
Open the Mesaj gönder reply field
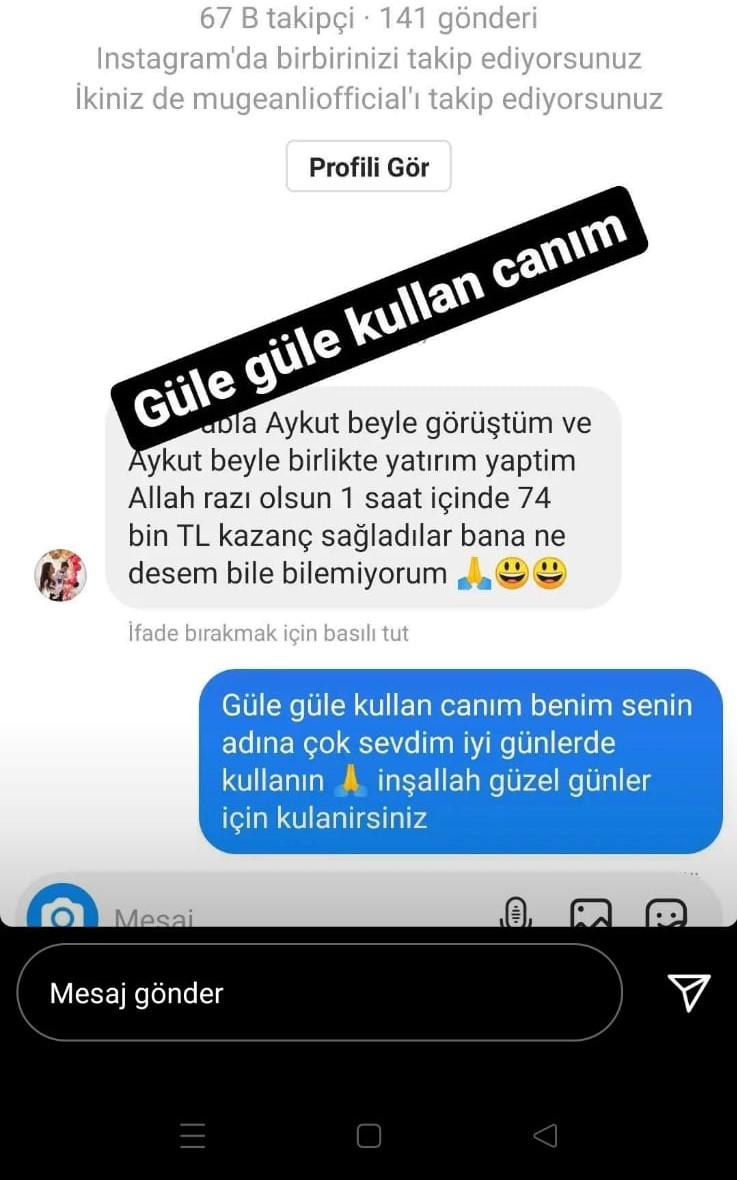pos(319,993)
